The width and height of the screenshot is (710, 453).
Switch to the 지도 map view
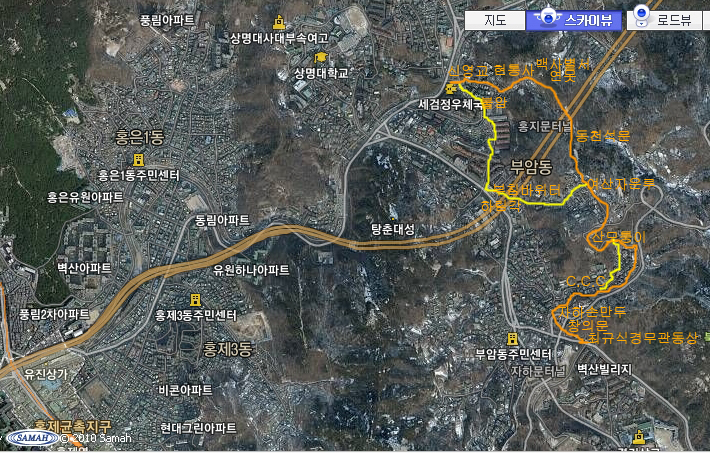point(494,20)
